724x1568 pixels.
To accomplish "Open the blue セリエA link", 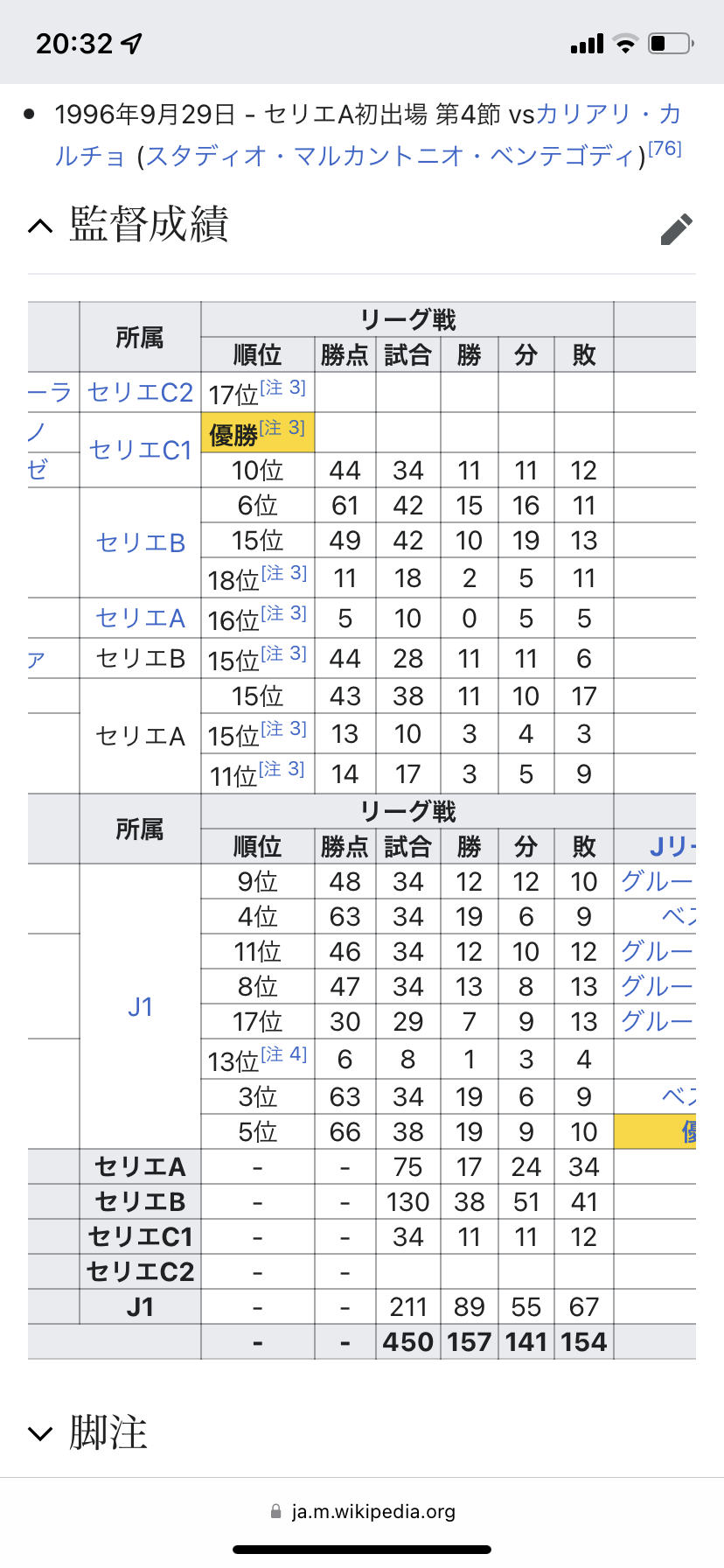I will pyautogui.click(x=140, y=619).
